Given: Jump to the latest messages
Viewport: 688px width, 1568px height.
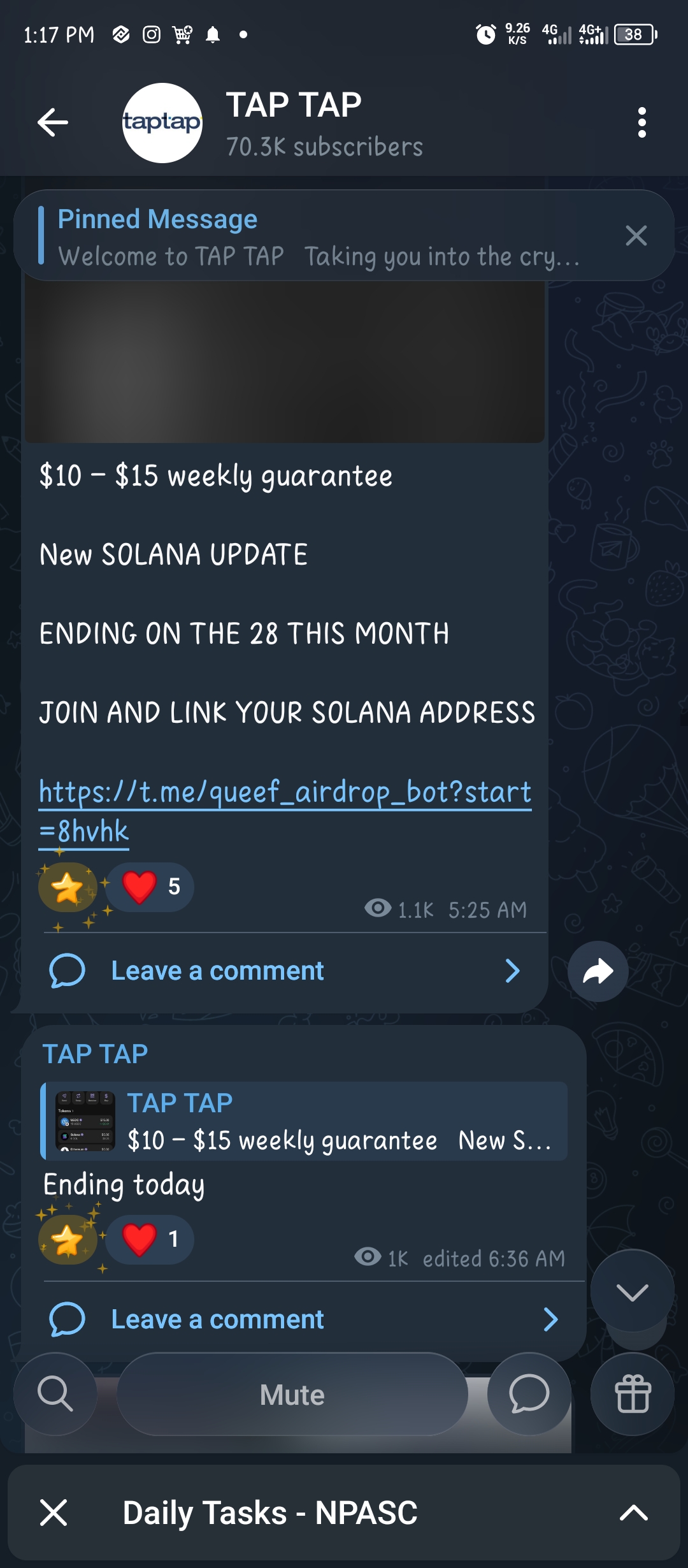Looking at the screenshot, I should point(632,1291).
